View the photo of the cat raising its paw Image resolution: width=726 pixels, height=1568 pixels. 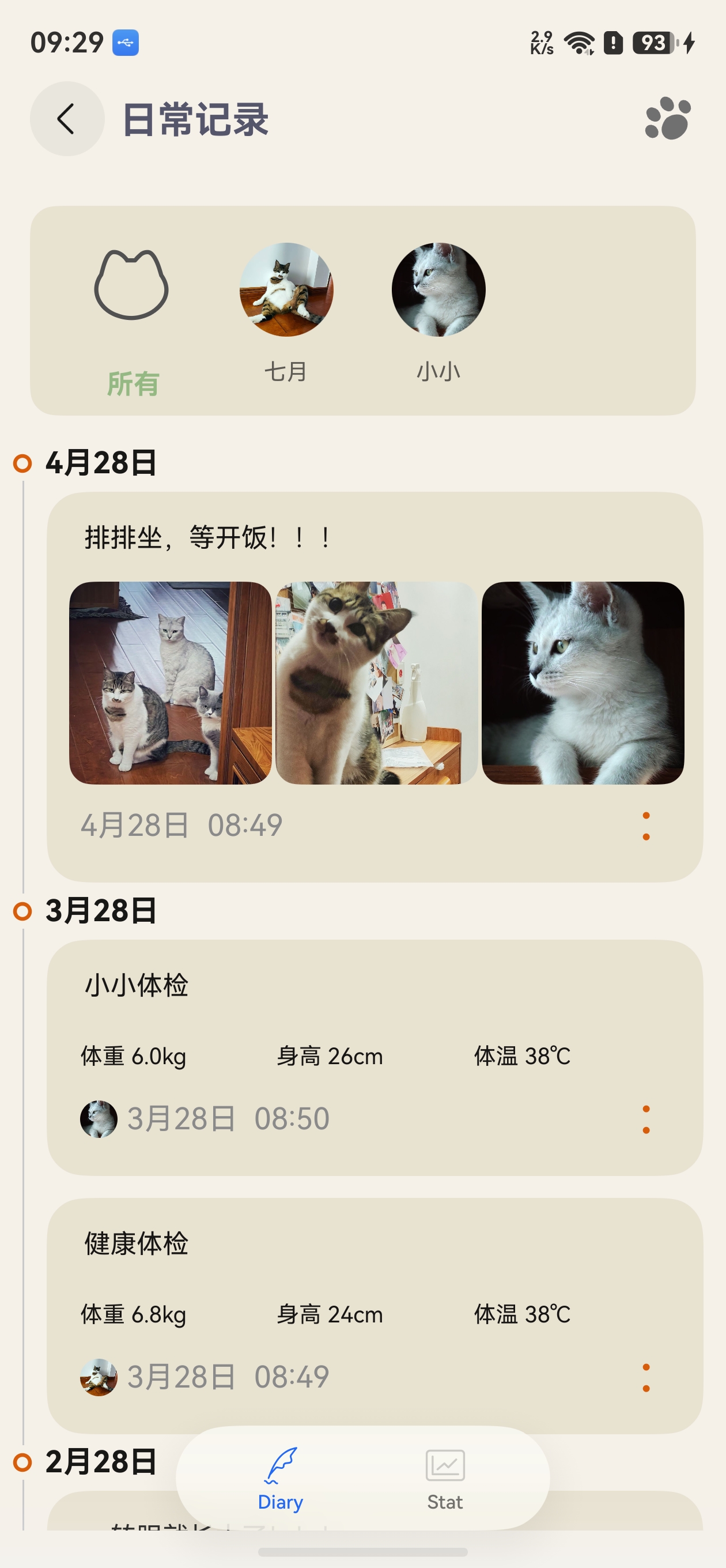pos(377,683)
